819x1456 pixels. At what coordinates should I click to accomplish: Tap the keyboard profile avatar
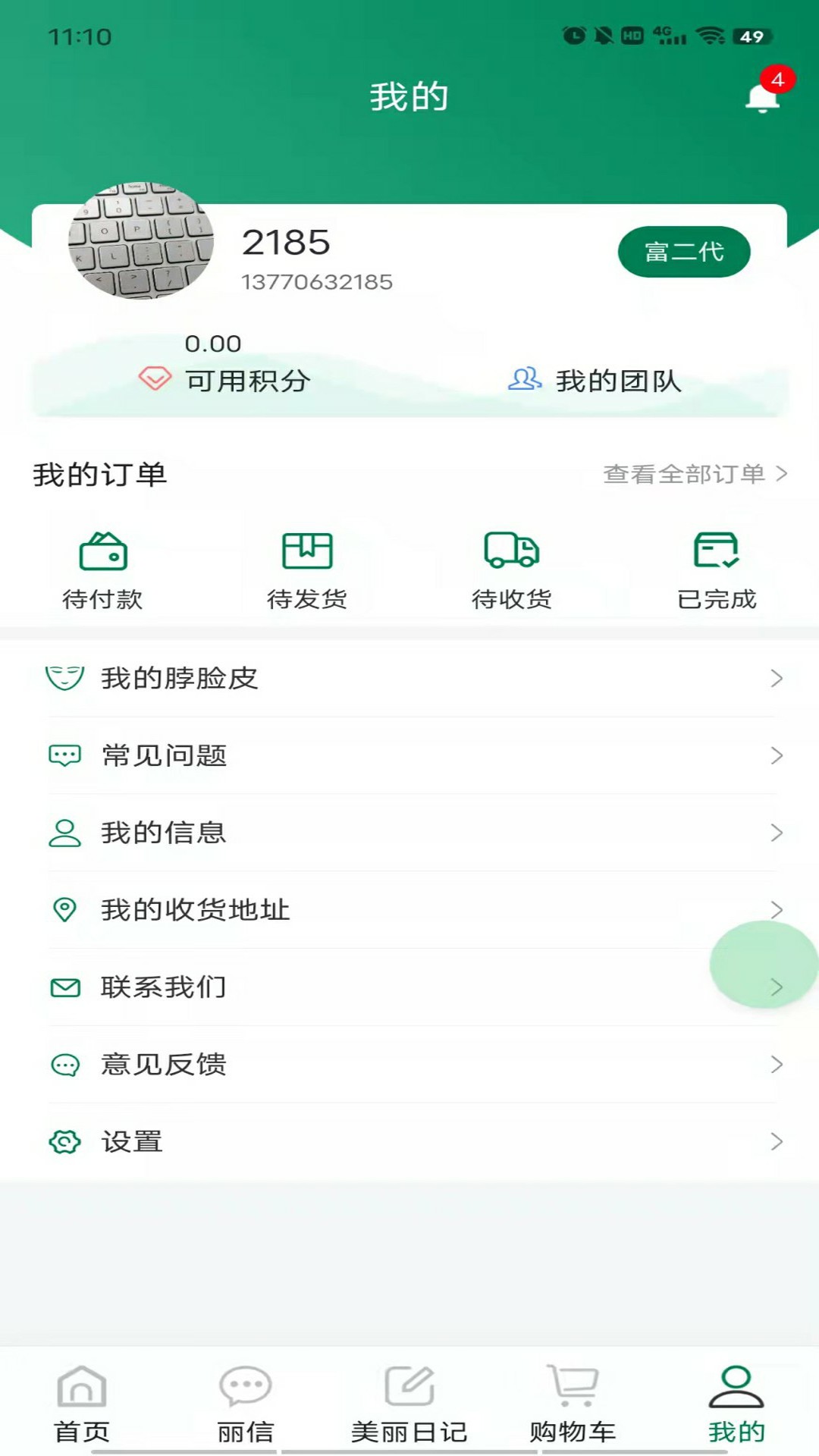141,240
